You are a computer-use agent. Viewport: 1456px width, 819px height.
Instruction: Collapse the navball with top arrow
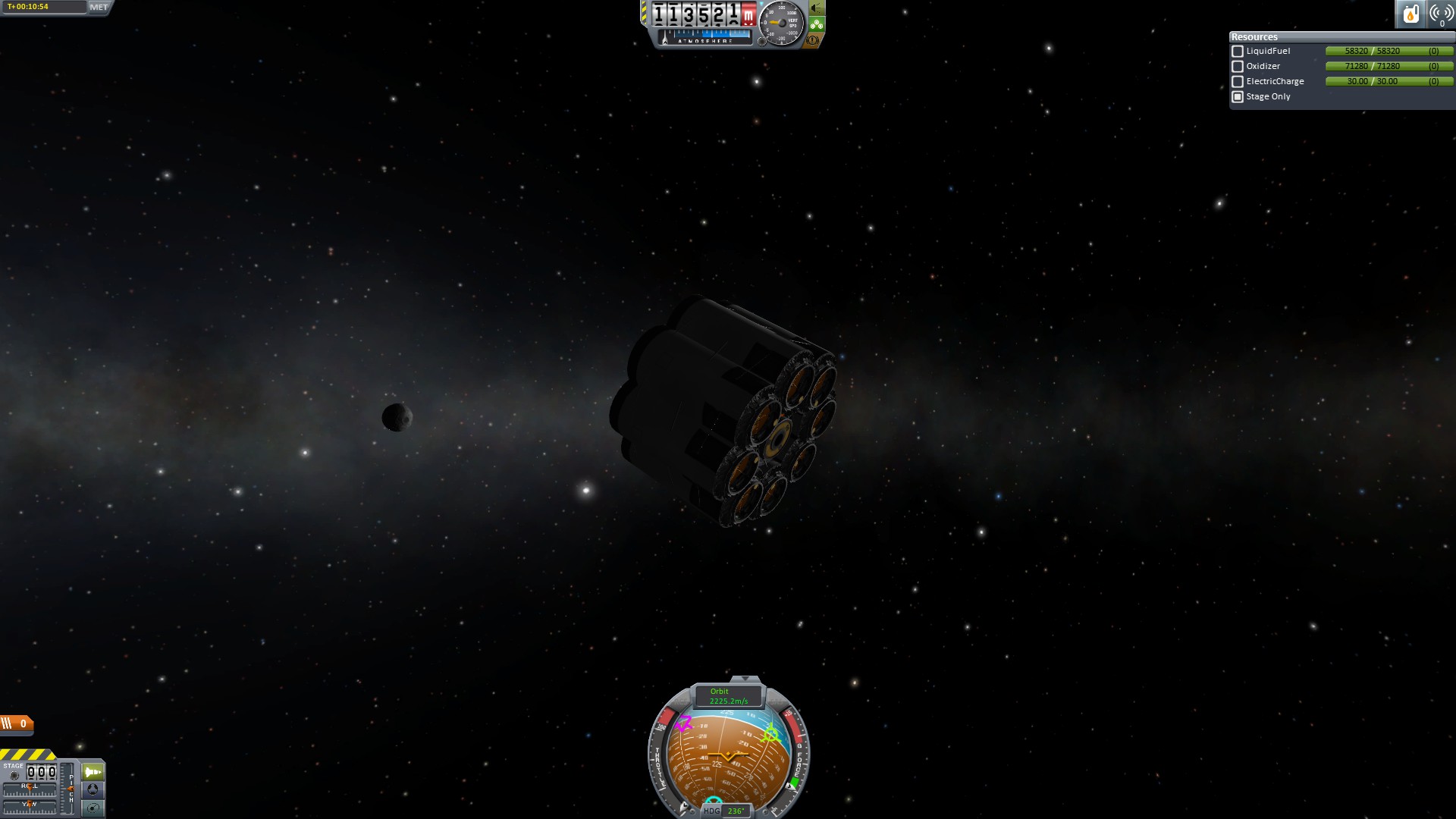(x=745, y=679)
